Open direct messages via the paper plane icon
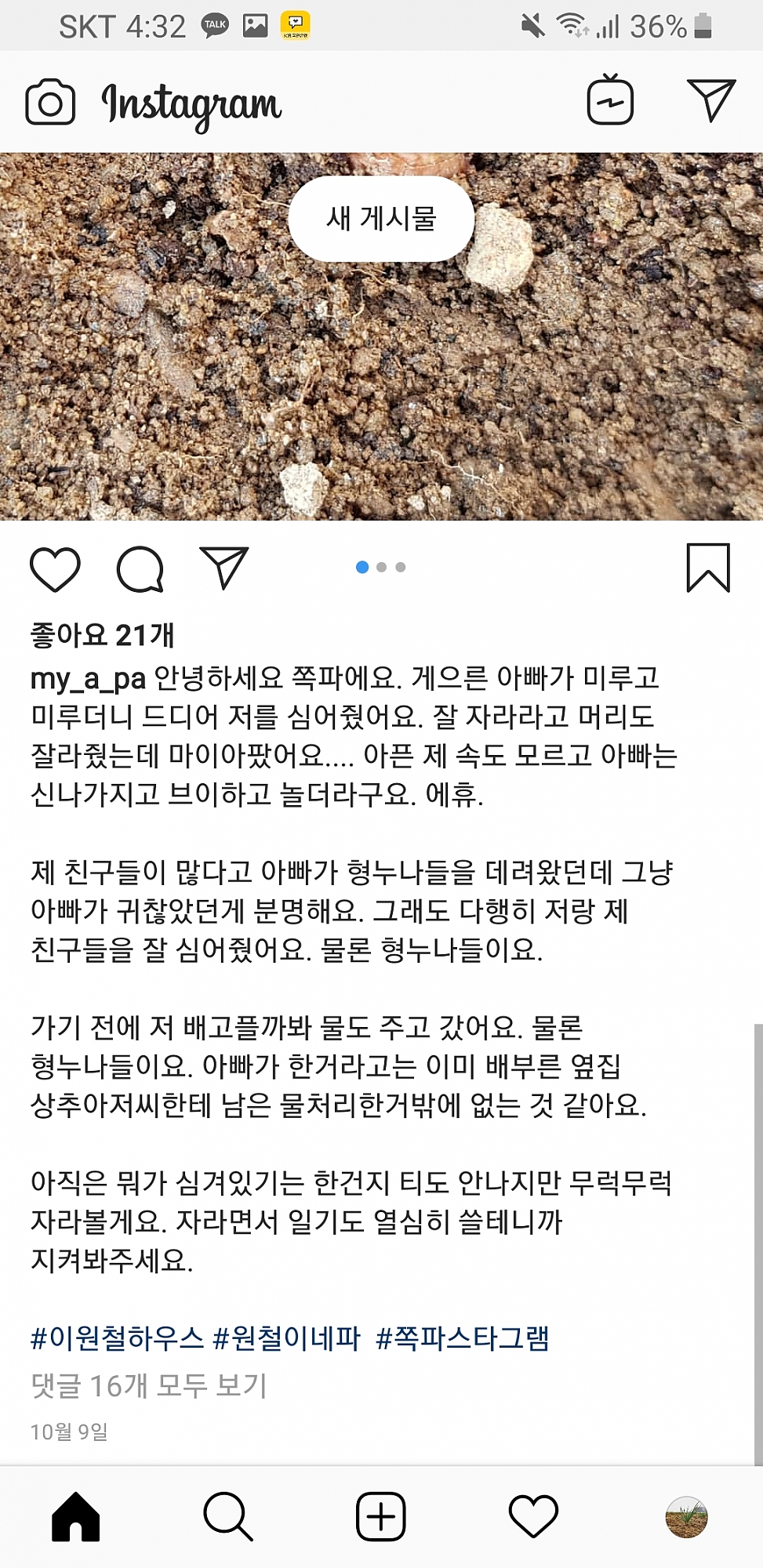Screen dimensions: 763x1568 point(711,100)
